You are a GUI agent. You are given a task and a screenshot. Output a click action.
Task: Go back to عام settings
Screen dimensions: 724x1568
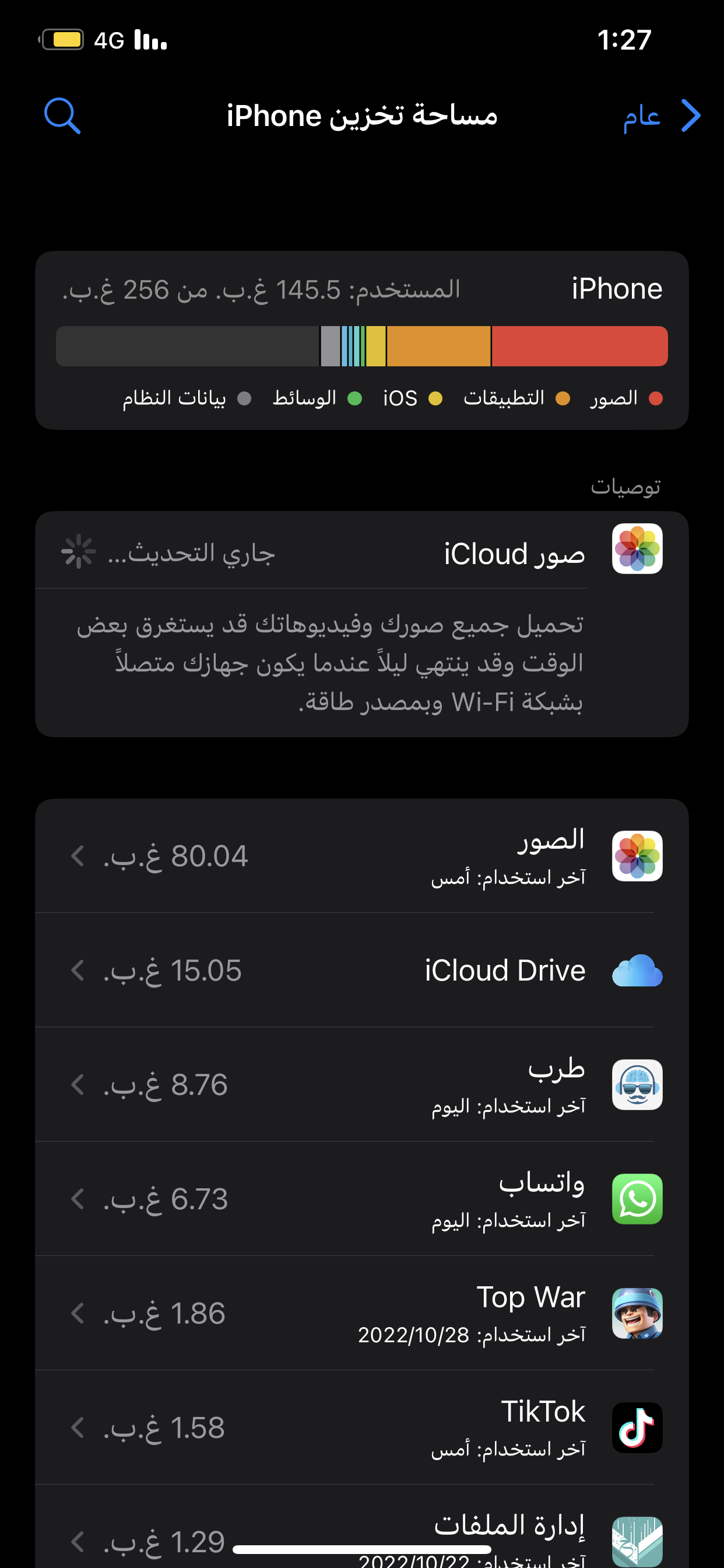[x=660, y=116]
